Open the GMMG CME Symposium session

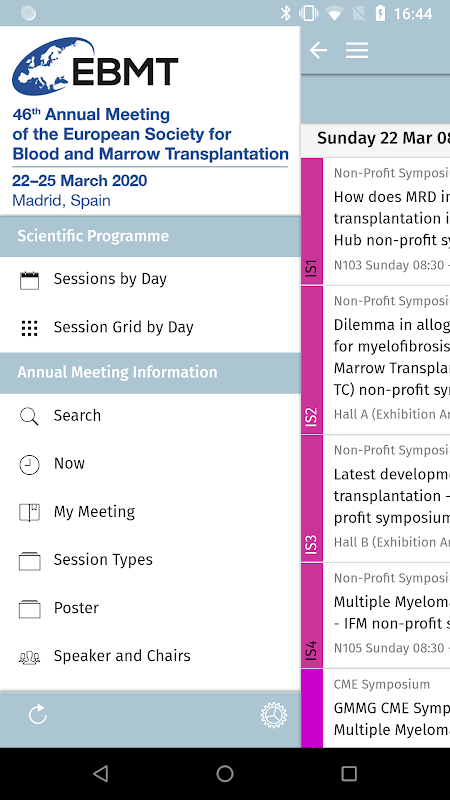376,708
